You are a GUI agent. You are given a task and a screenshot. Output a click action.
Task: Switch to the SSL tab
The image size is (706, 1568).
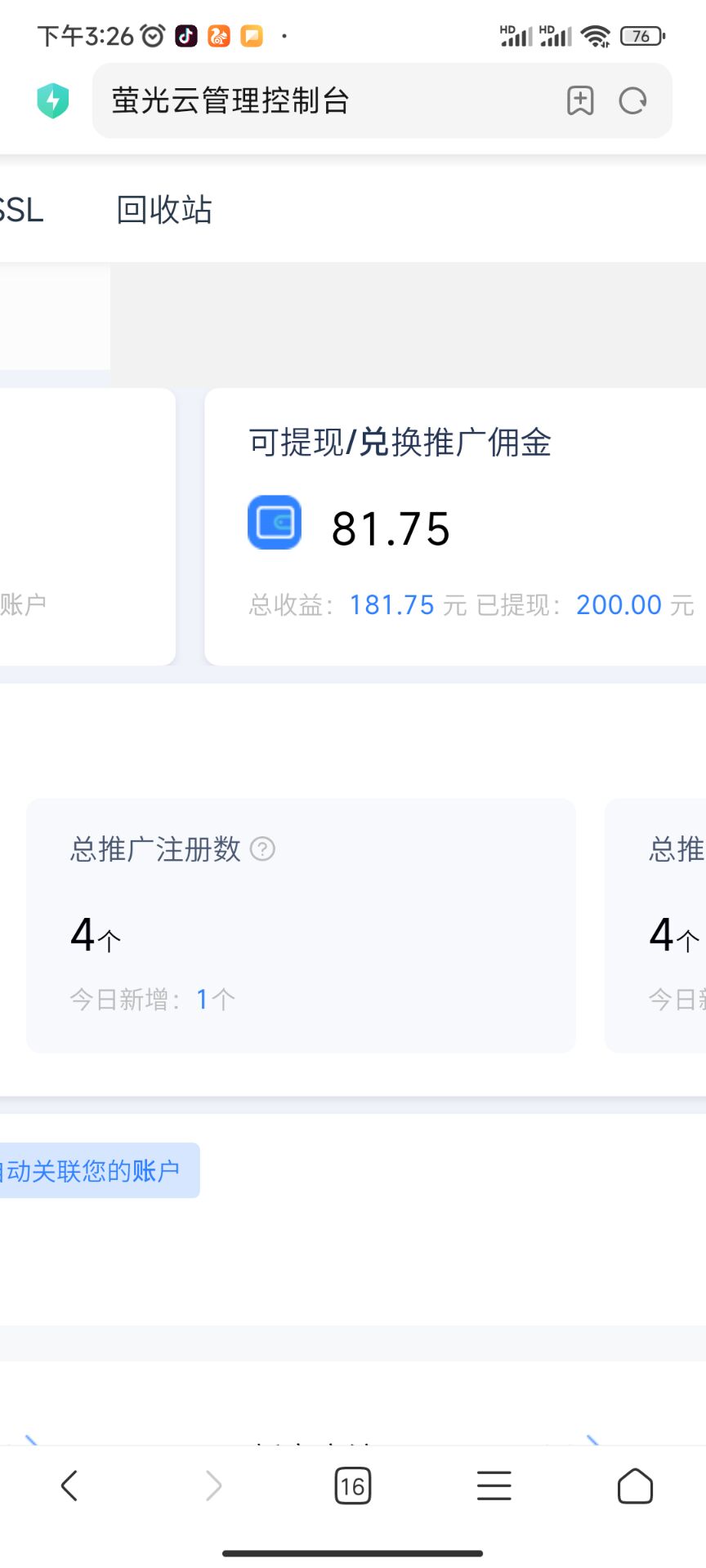pos(22,210)
